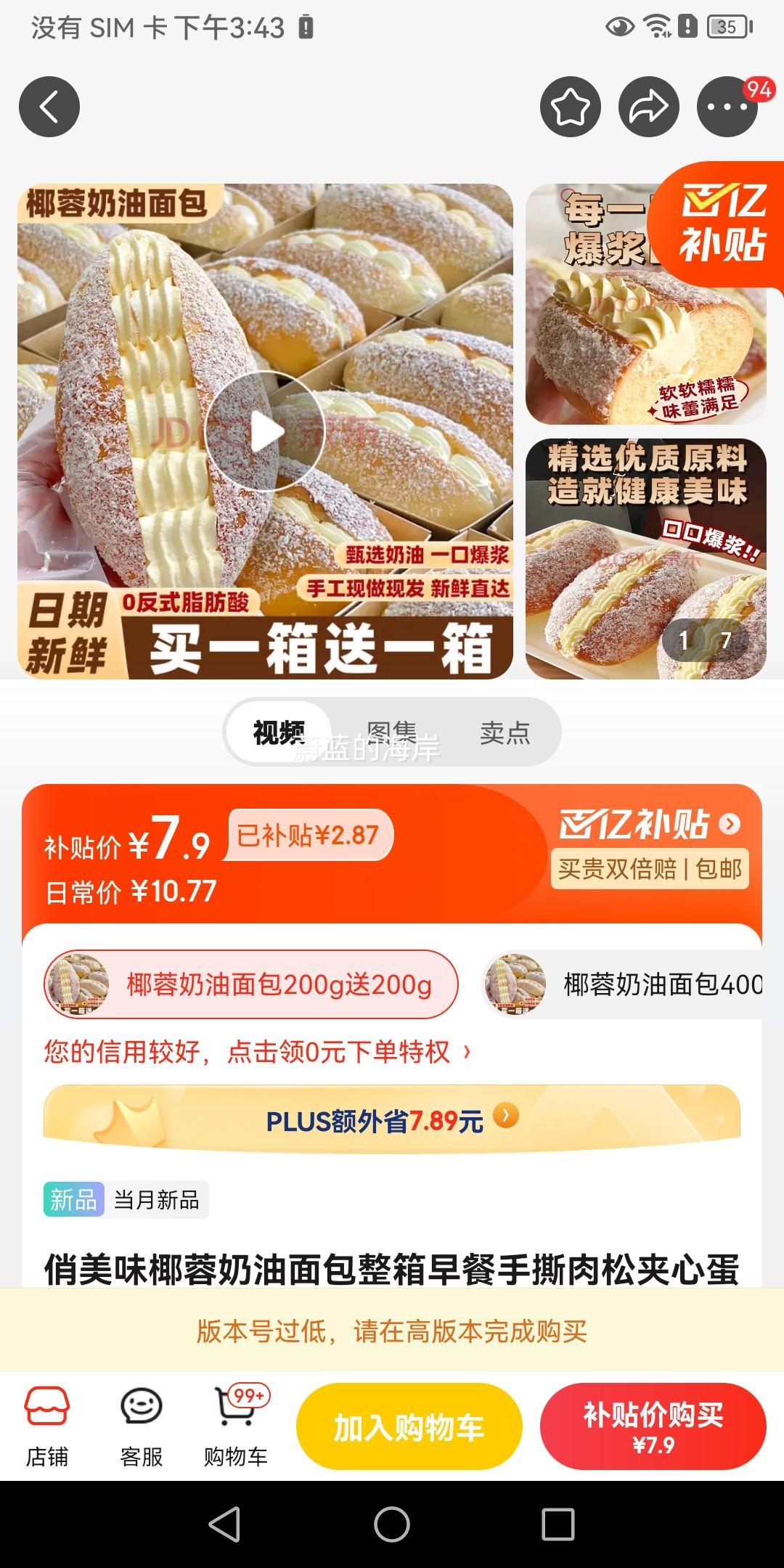Screen dimensions: 784x1568
Task: Select the 椰蓉奶油面包200g送200g option
Action: point(251,984)
